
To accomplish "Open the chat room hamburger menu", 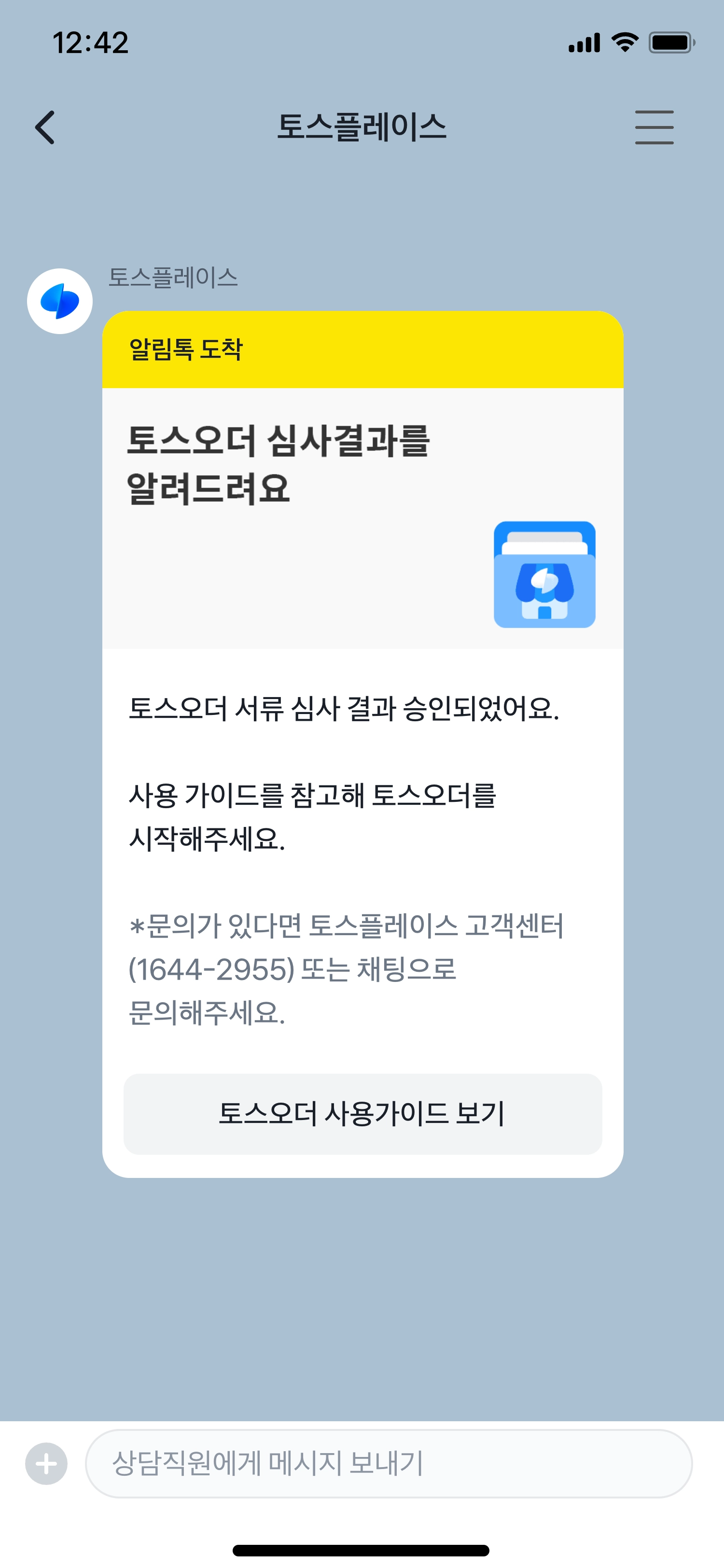I will pos(654,127).
